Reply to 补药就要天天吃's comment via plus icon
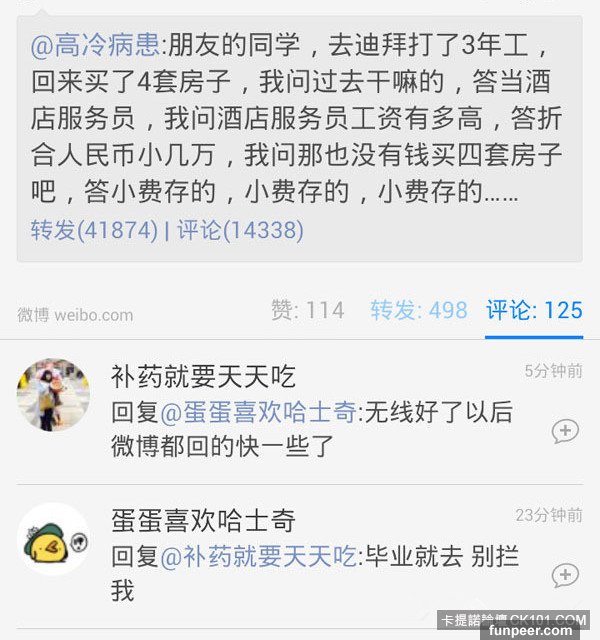This screenshot has height=640, width=600. 565,431
